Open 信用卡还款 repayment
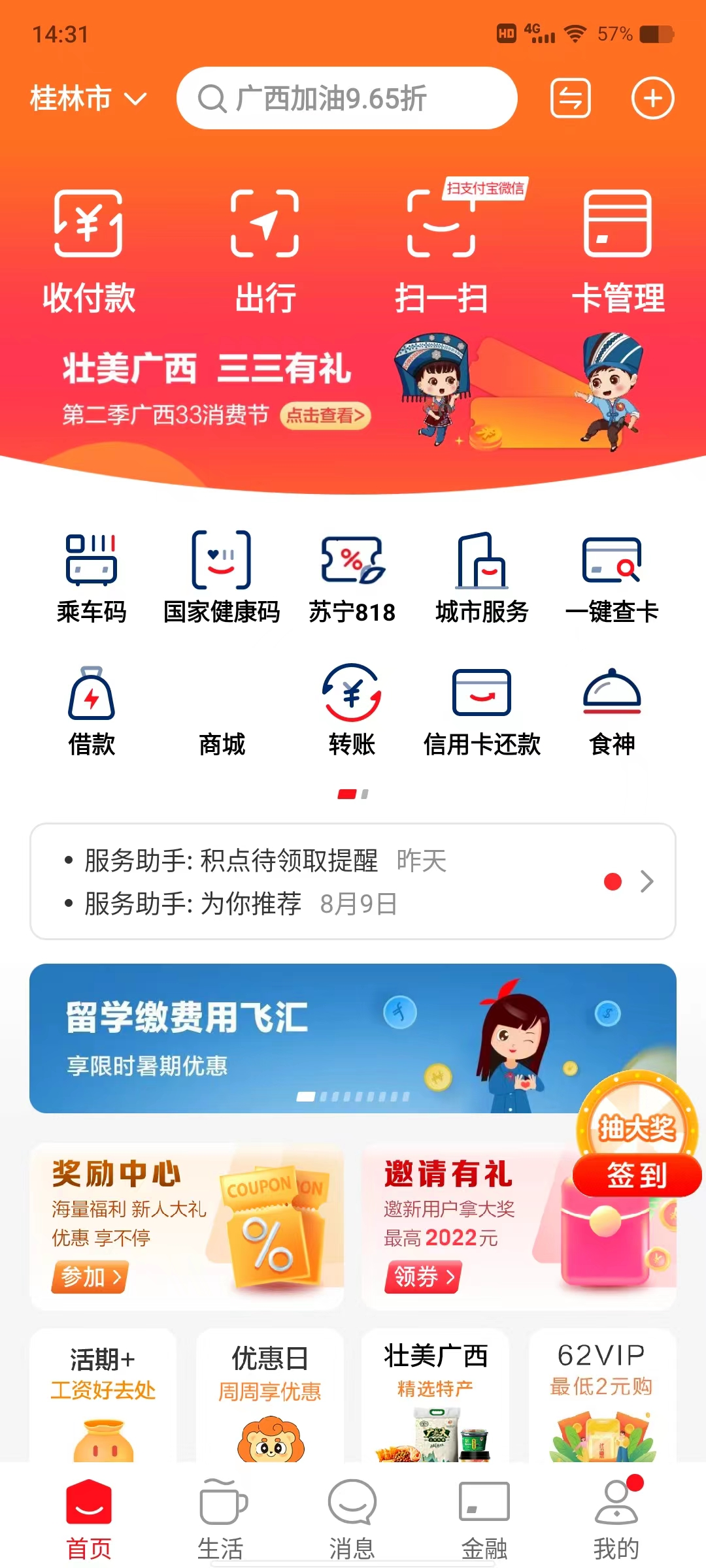Screen dimensions: 706x1568 point(482,710)
